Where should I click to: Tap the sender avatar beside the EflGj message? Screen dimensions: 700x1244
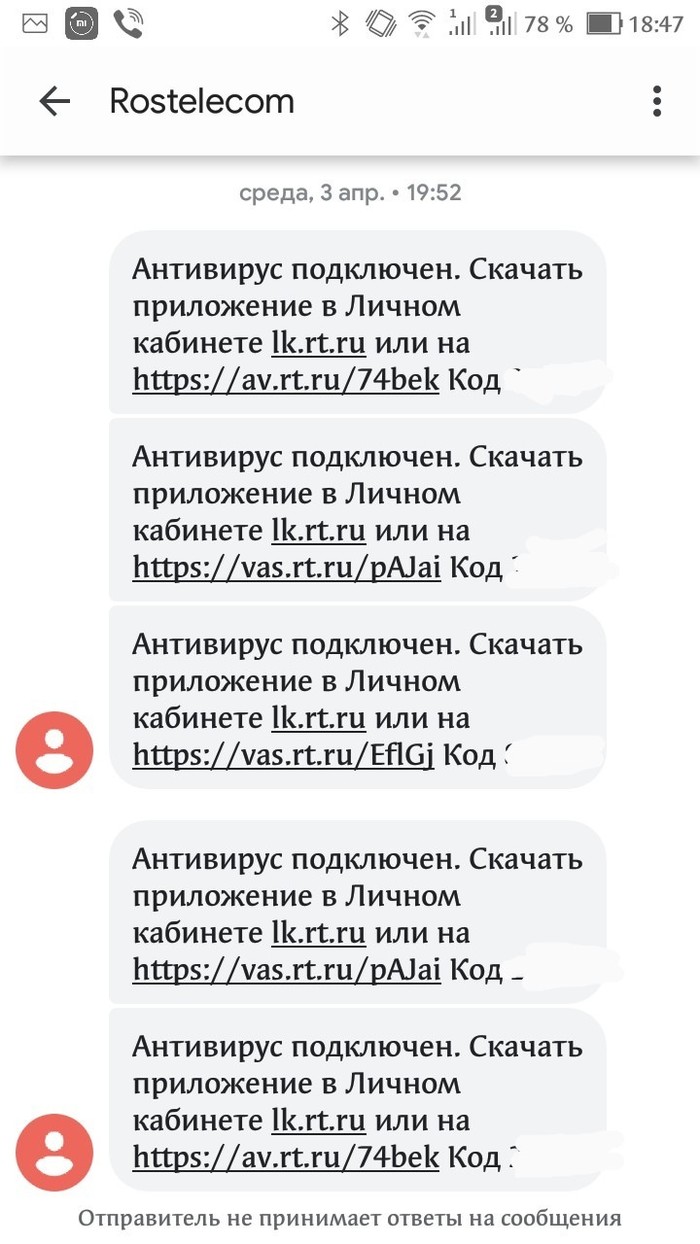54,750
